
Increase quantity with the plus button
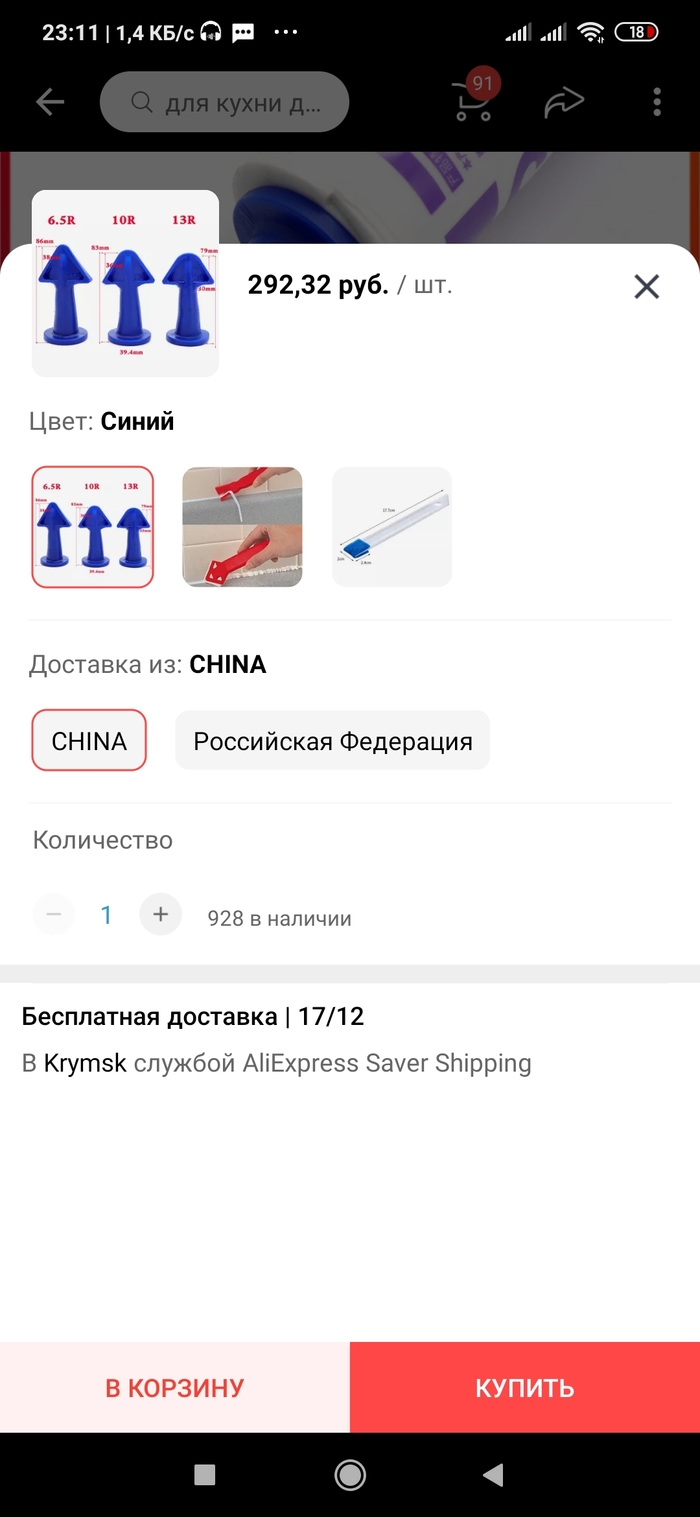coord(160,914)
